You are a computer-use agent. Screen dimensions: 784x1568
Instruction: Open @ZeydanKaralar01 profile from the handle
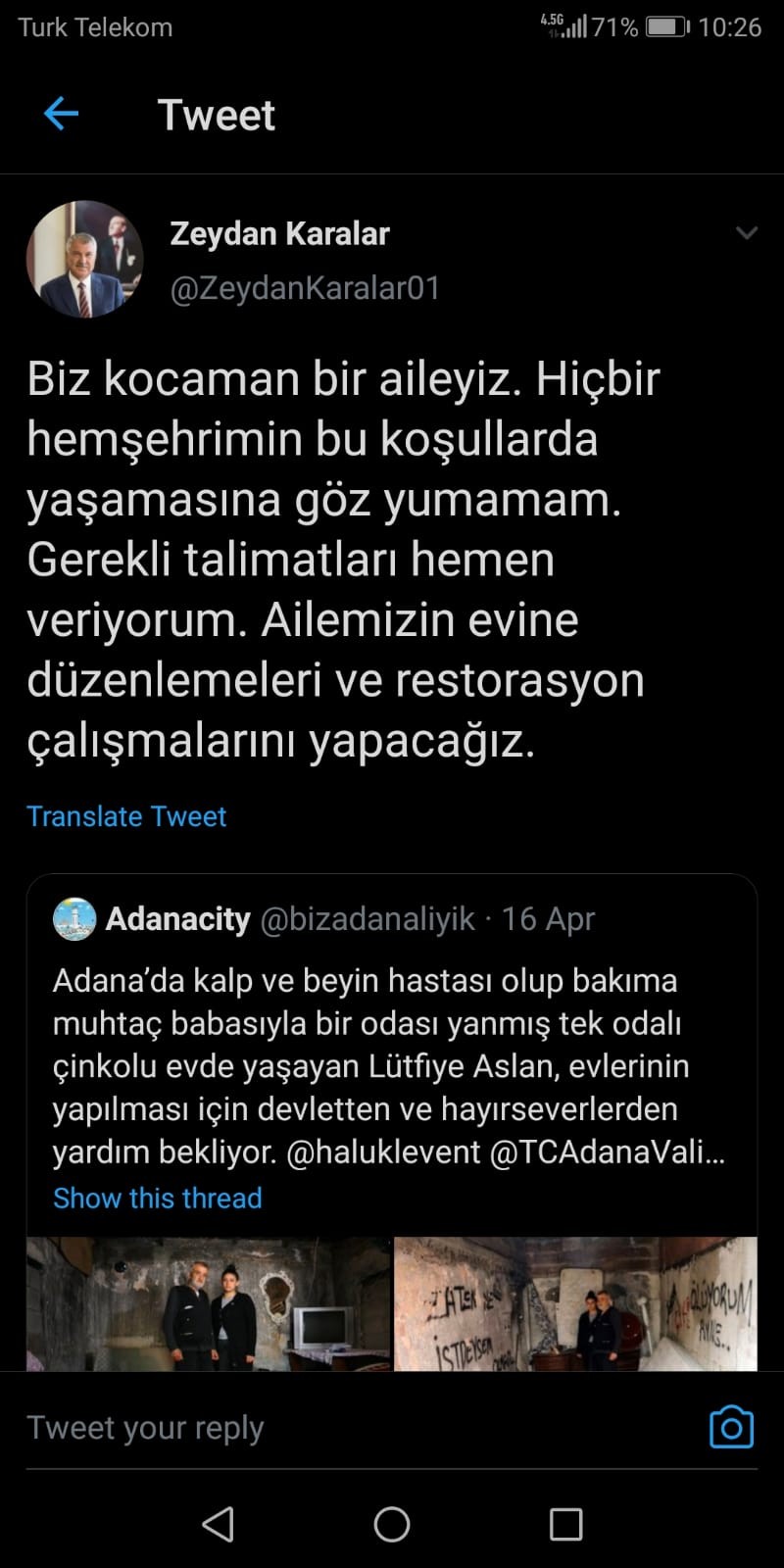305,288
